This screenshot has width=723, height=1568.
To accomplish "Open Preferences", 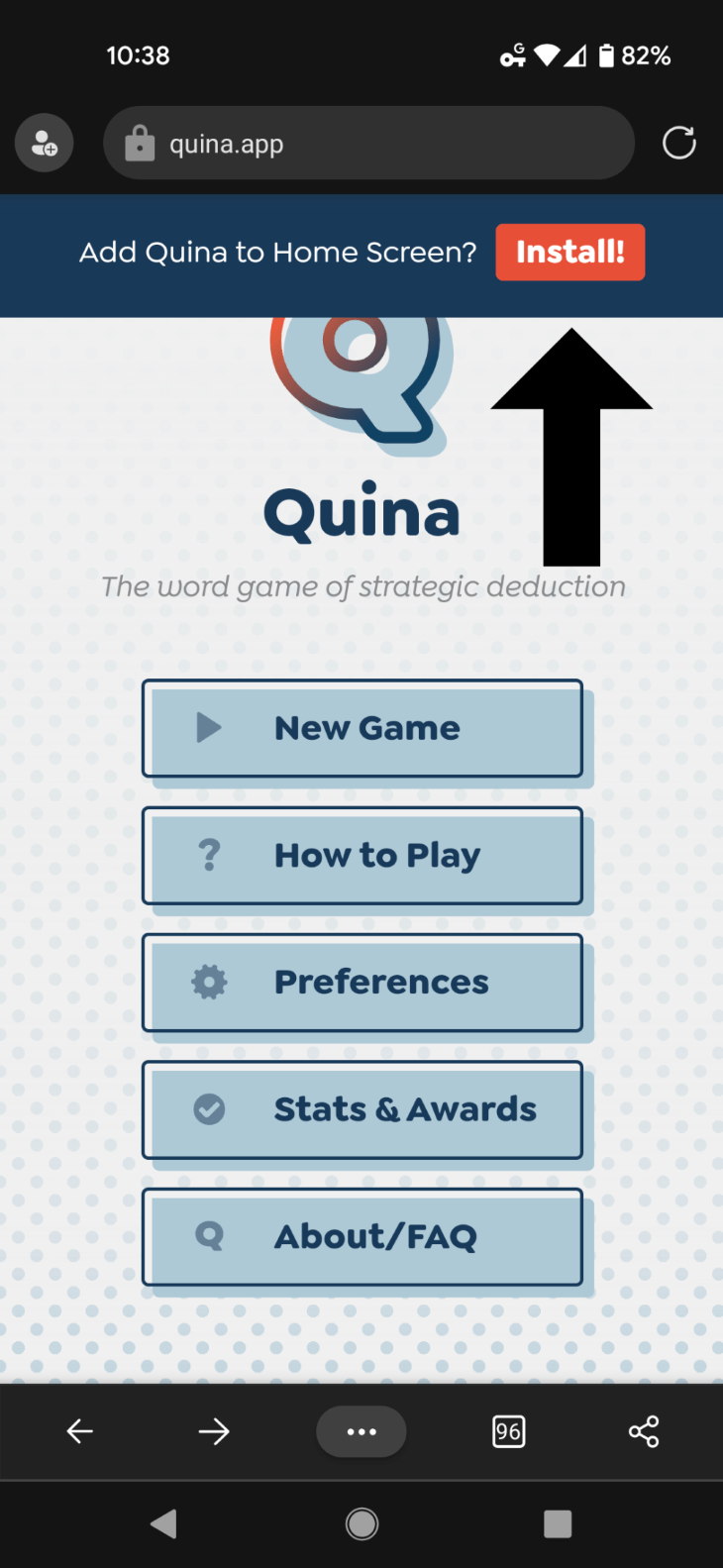I will (361, 982).
